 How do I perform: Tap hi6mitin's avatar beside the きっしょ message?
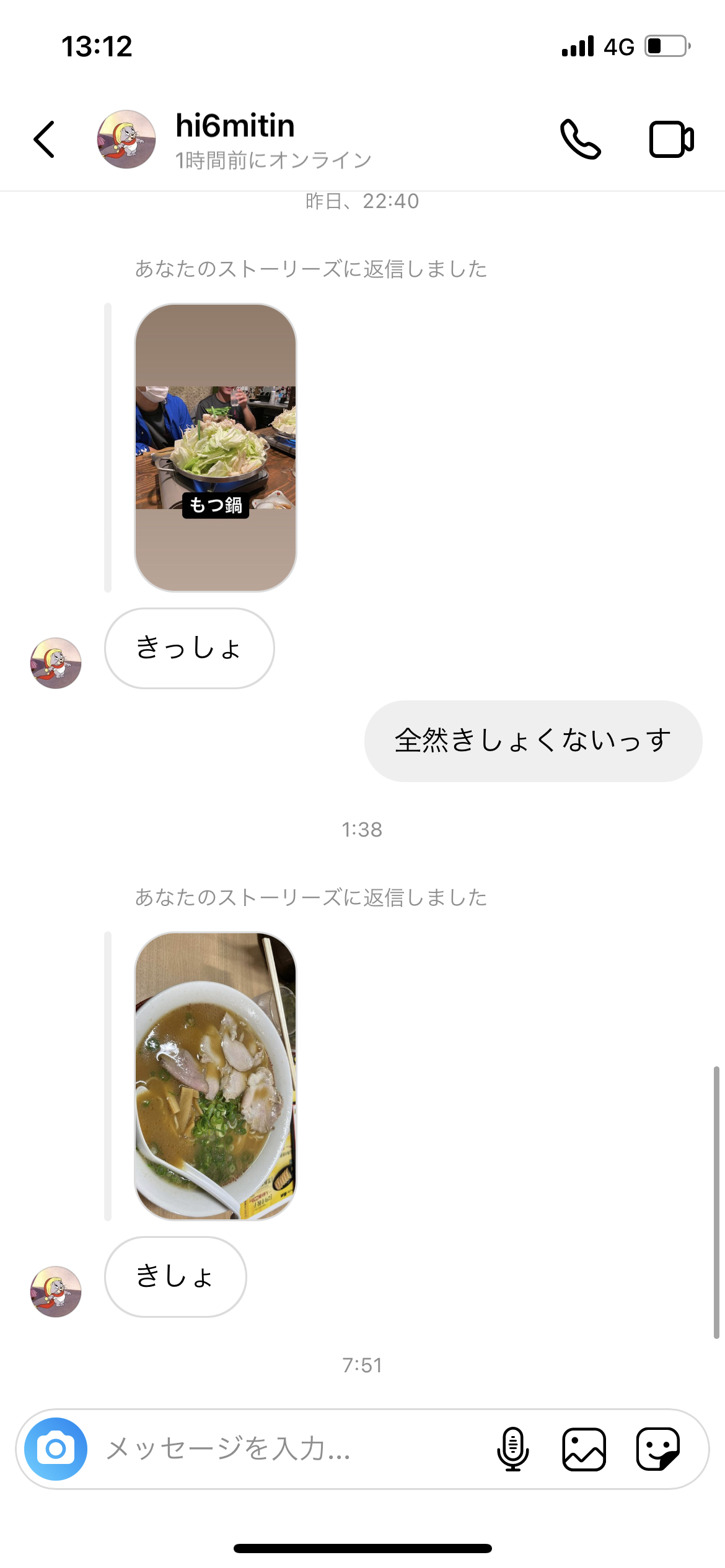tap(56, 663)
